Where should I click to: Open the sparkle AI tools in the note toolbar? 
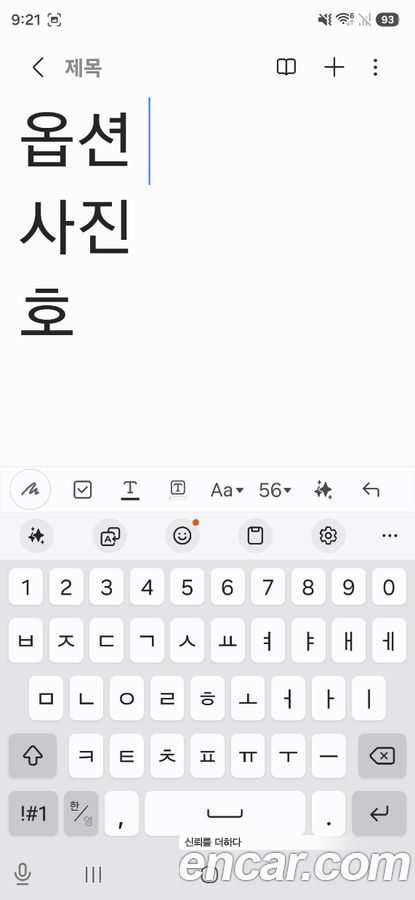pyautogui.click(x=323, y=490)
